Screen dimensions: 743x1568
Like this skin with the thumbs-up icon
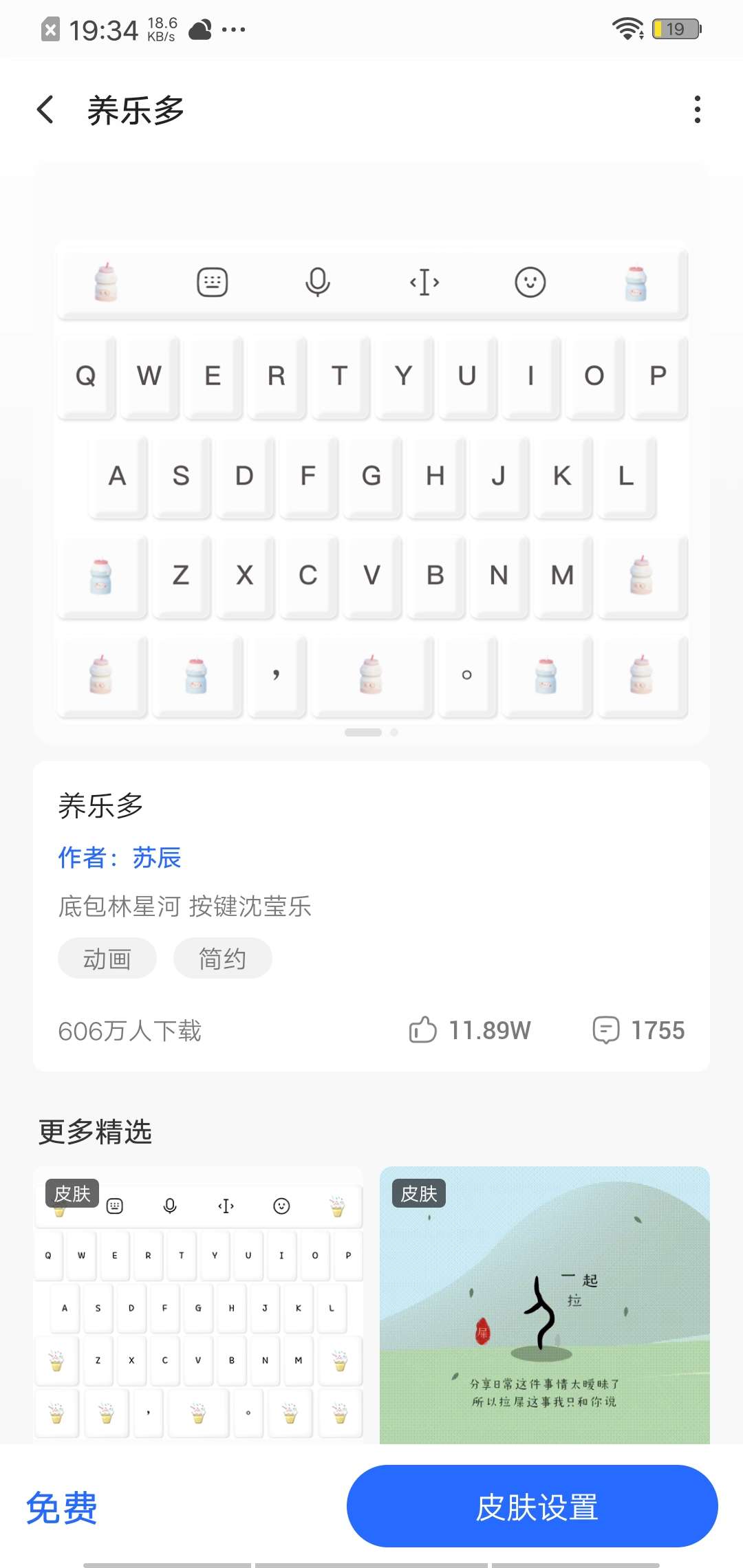[x=422, y=1030]
